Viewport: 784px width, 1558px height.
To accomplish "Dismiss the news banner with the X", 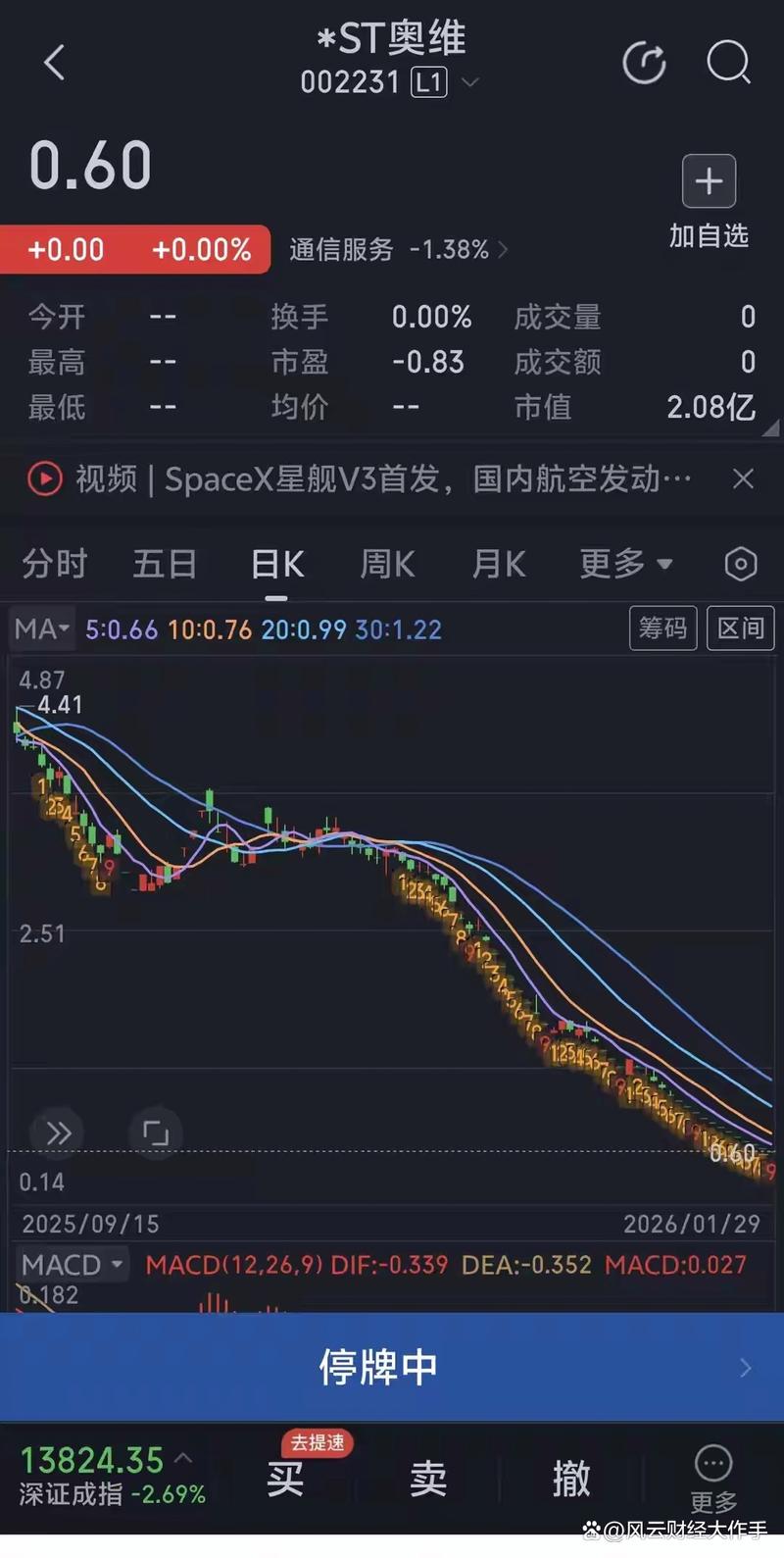I will coord(742,479).
